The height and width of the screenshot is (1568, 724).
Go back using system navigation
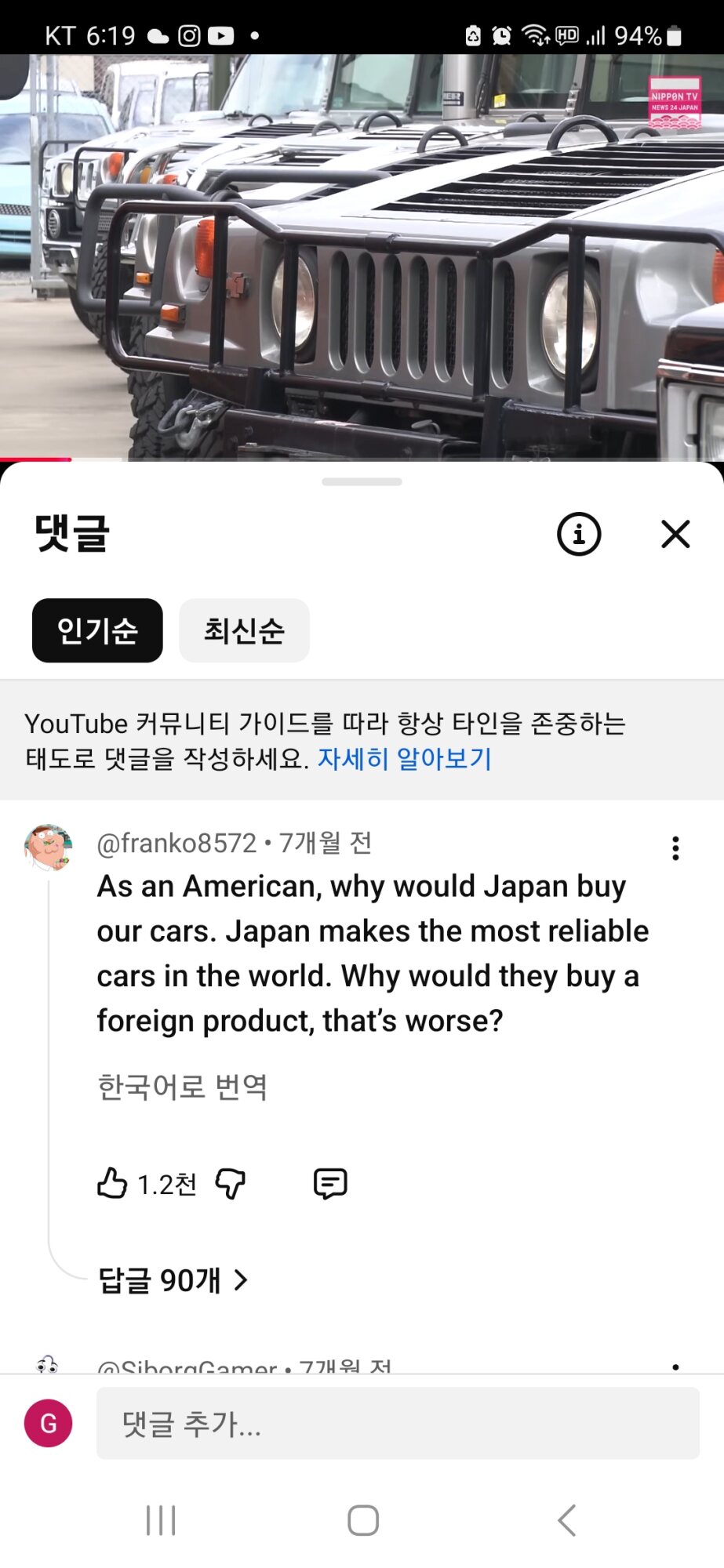566,1520
